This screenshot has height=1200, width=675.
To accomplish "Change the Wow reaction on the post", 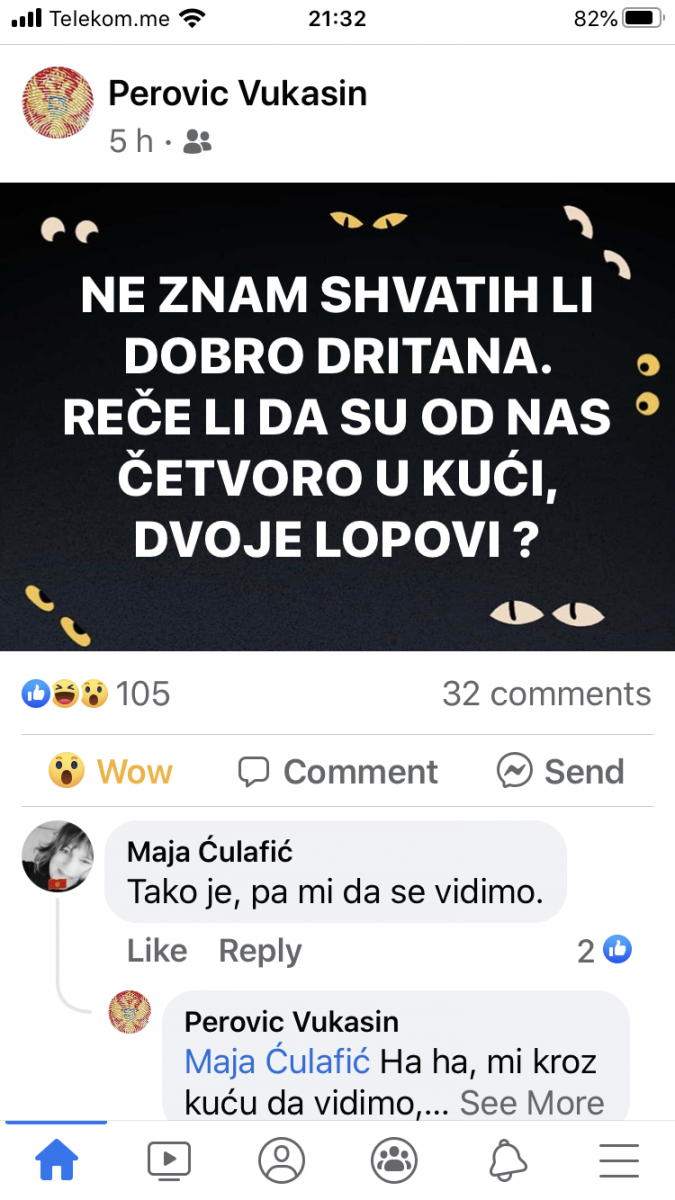I will [111, 771].
